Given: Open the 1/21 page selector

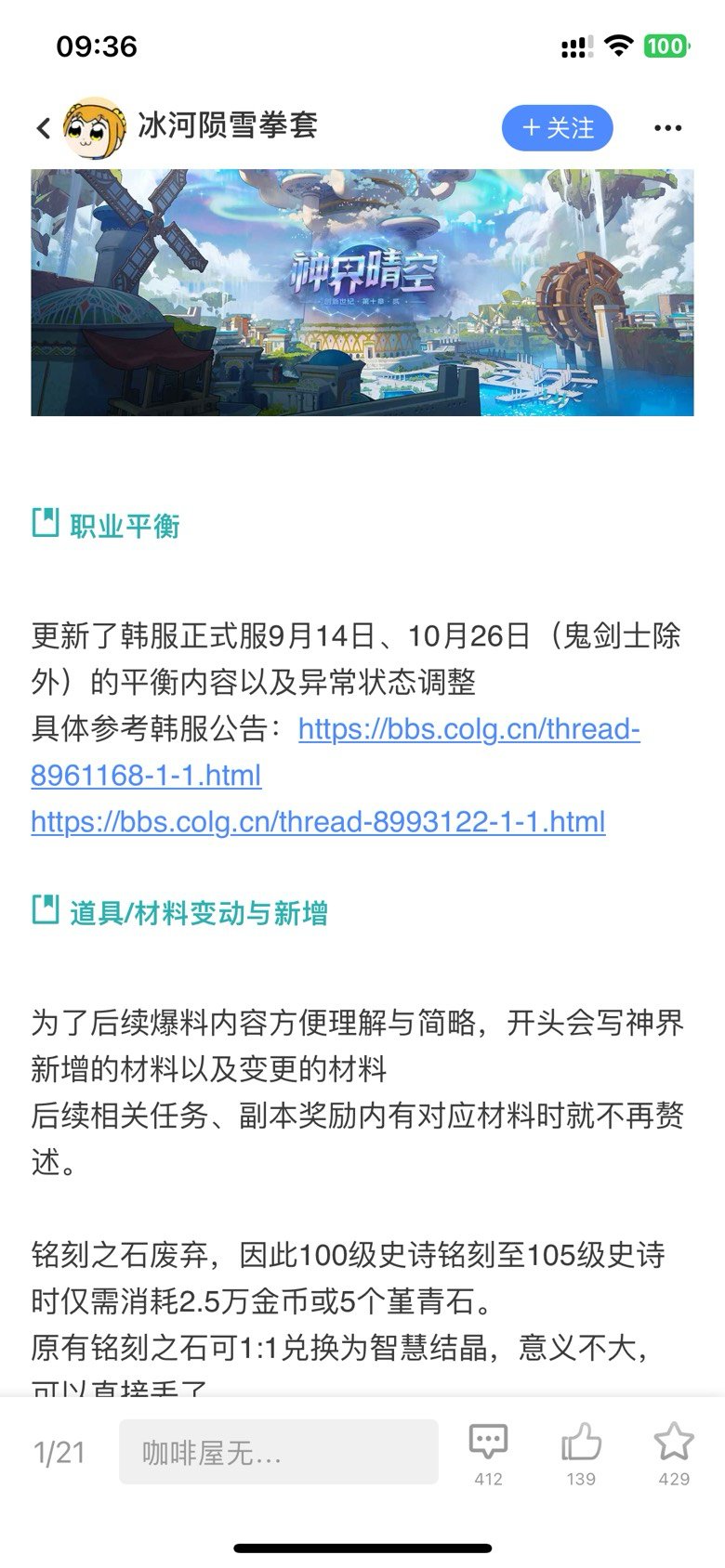Looking at the screenshot, I should pyautogui.click(x=59, y=1452).
